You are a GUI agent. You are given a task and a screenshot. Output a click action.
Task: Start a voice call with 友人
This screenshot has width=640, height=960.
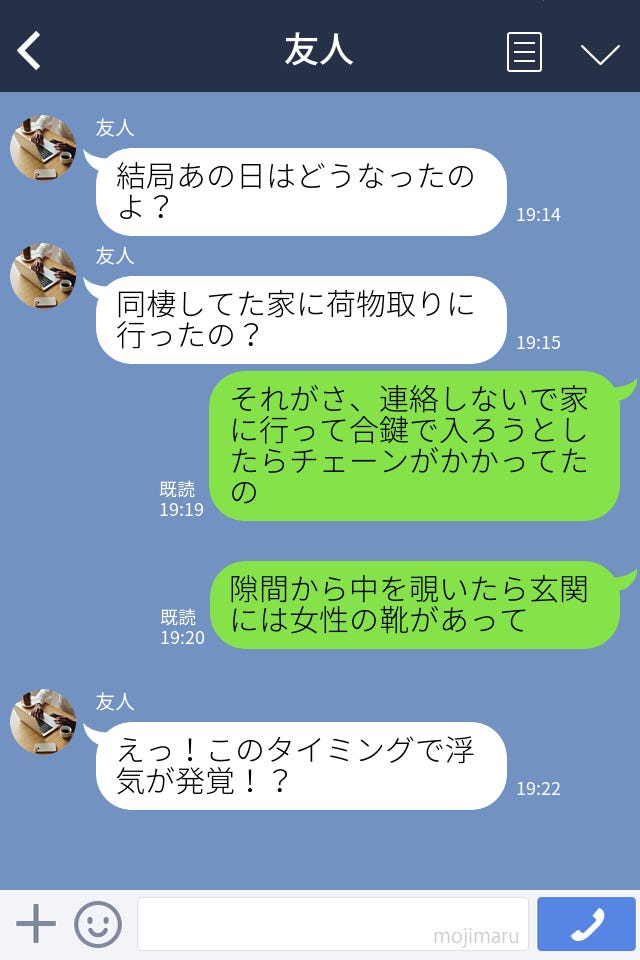[x=586, y=924]
